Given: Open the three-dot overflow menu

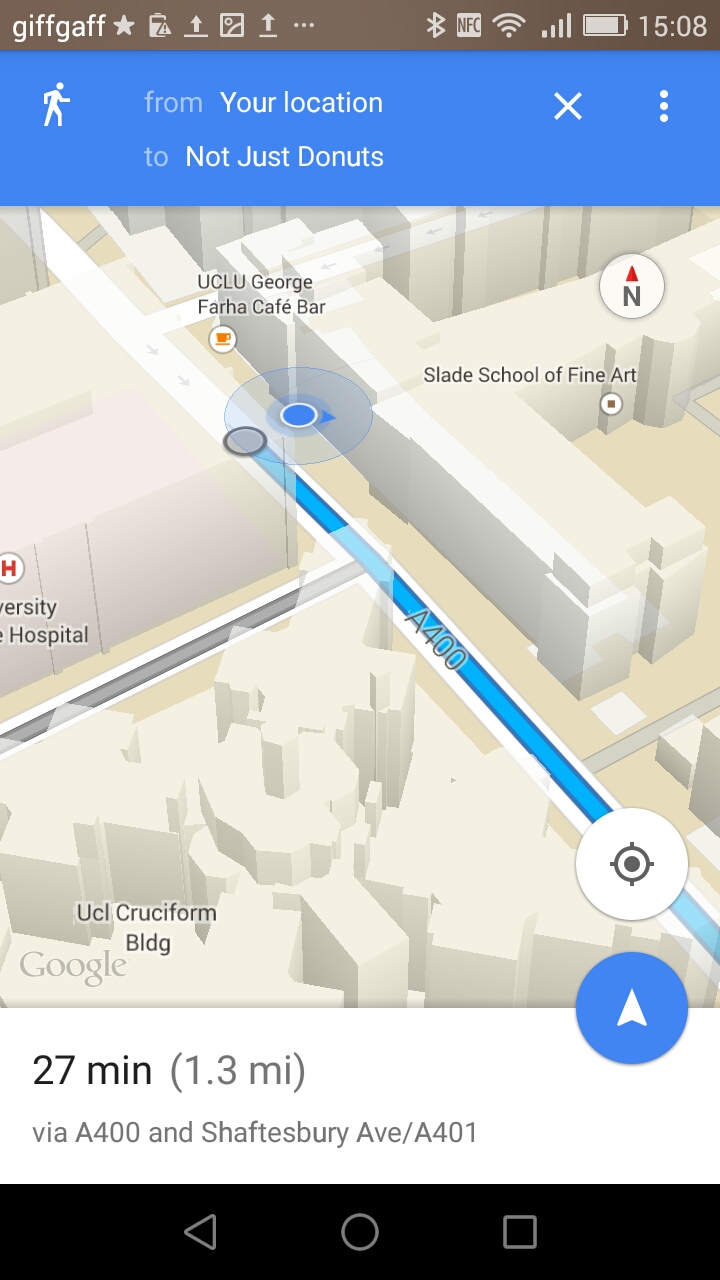Looking at the screenshot, I should point(663,106).
